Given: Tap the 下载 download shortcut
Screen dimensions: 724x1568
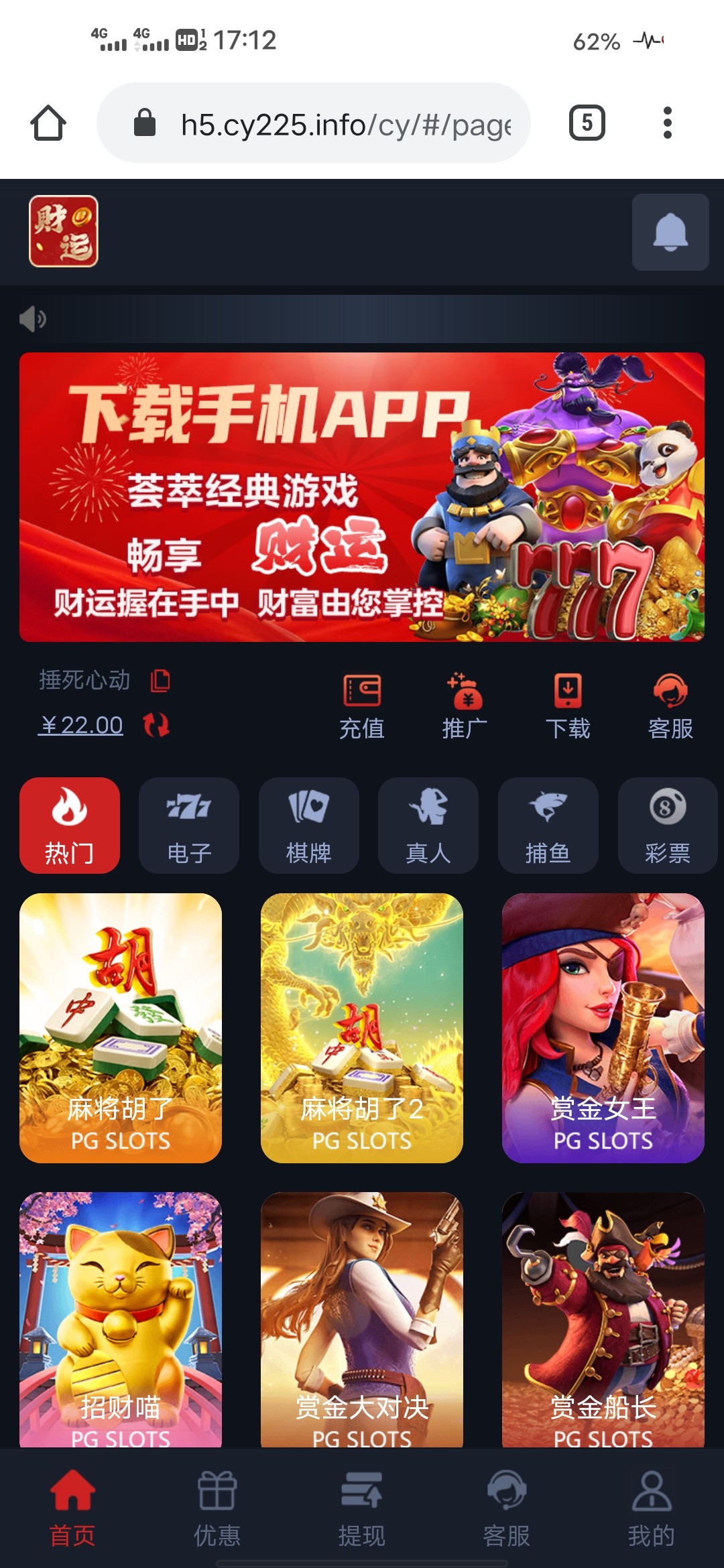Looking at the screenshot, I should pos(568,707).
